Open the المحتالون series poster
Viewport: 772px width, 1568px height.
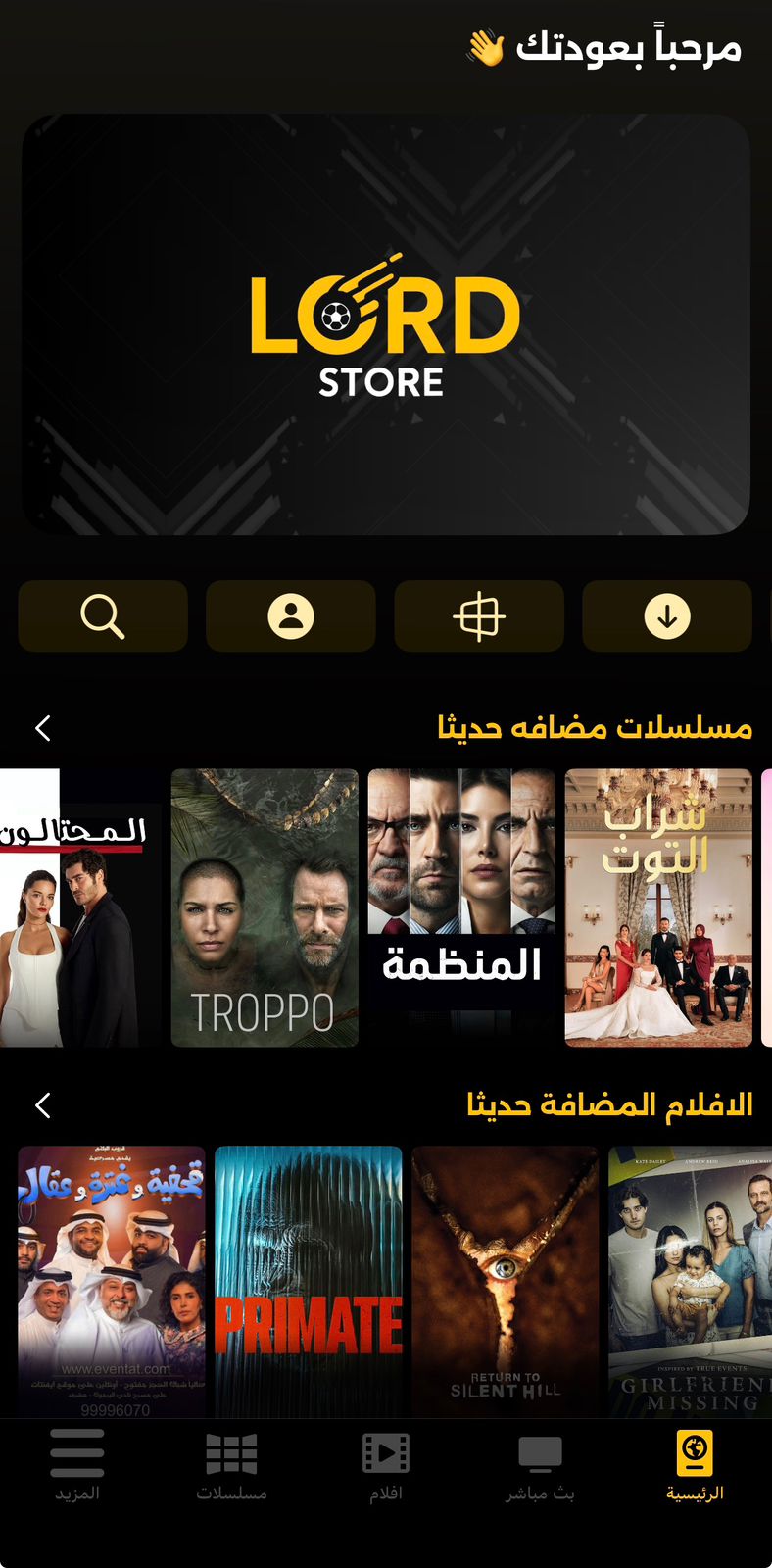click(x=80, y=907)
